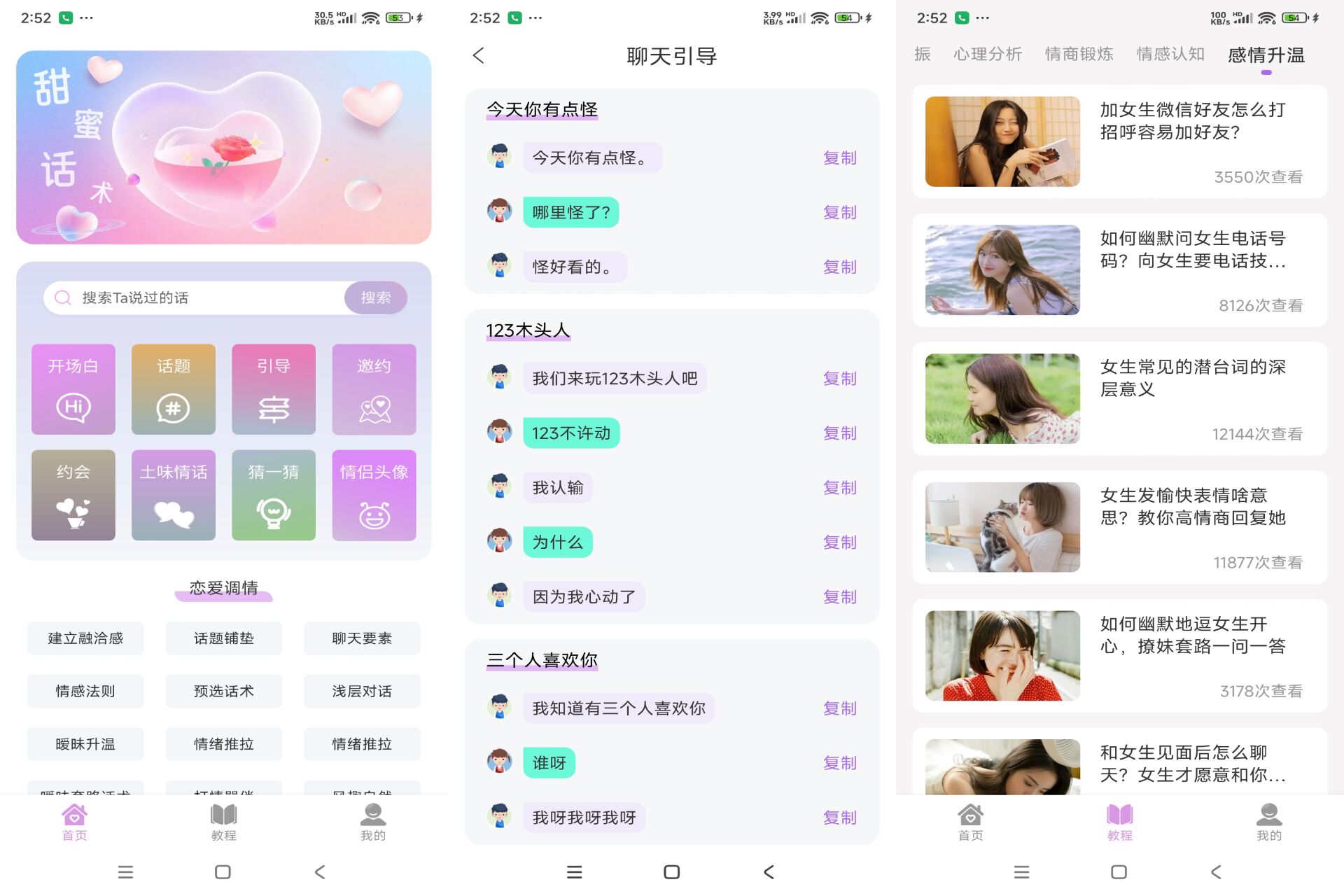This screenshot has width=1344, height=896.
Task: Open the 情侣头像 tile
Action: (x=374, y=495)
